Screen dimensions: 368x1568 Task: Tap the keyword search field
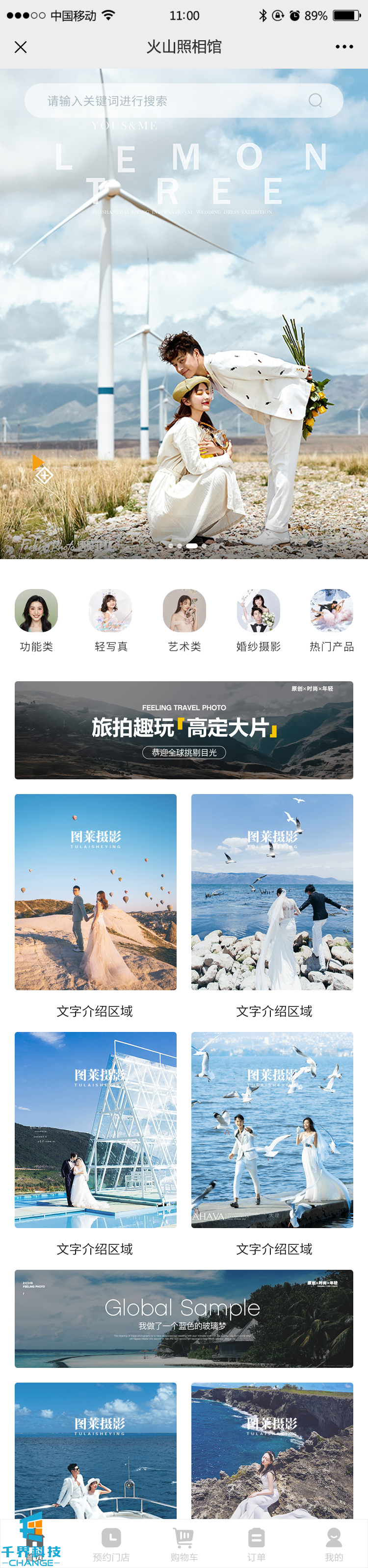(177, 101)
